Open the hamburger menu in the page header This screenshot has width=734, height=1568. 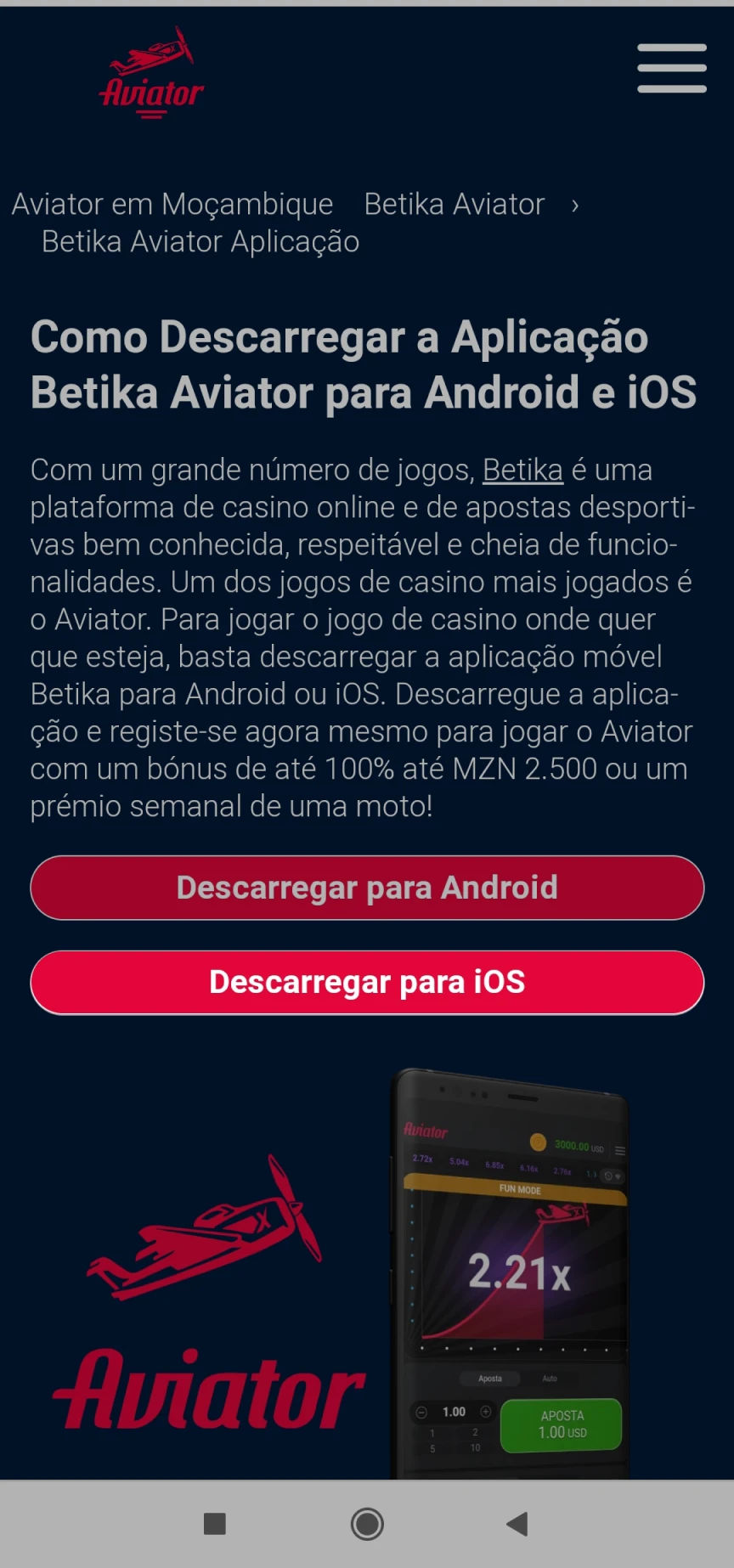671,68
